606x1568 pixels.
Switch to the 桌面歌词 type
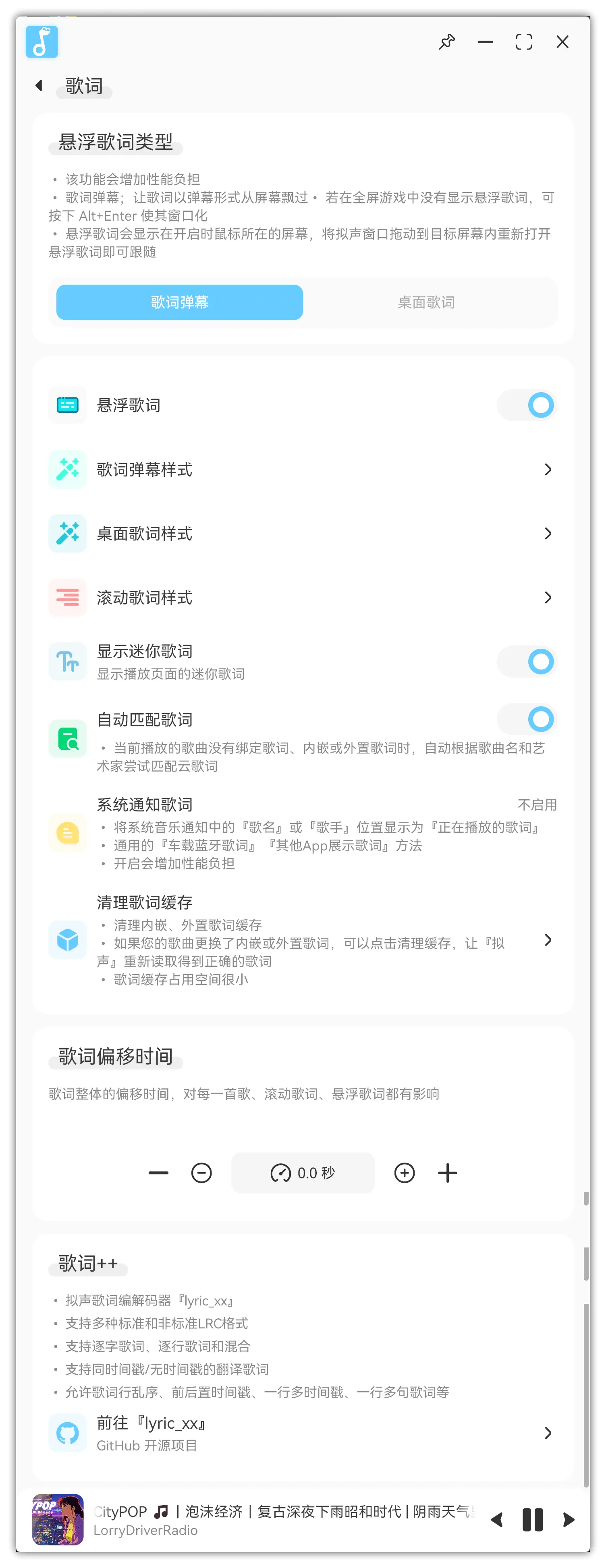426,302
